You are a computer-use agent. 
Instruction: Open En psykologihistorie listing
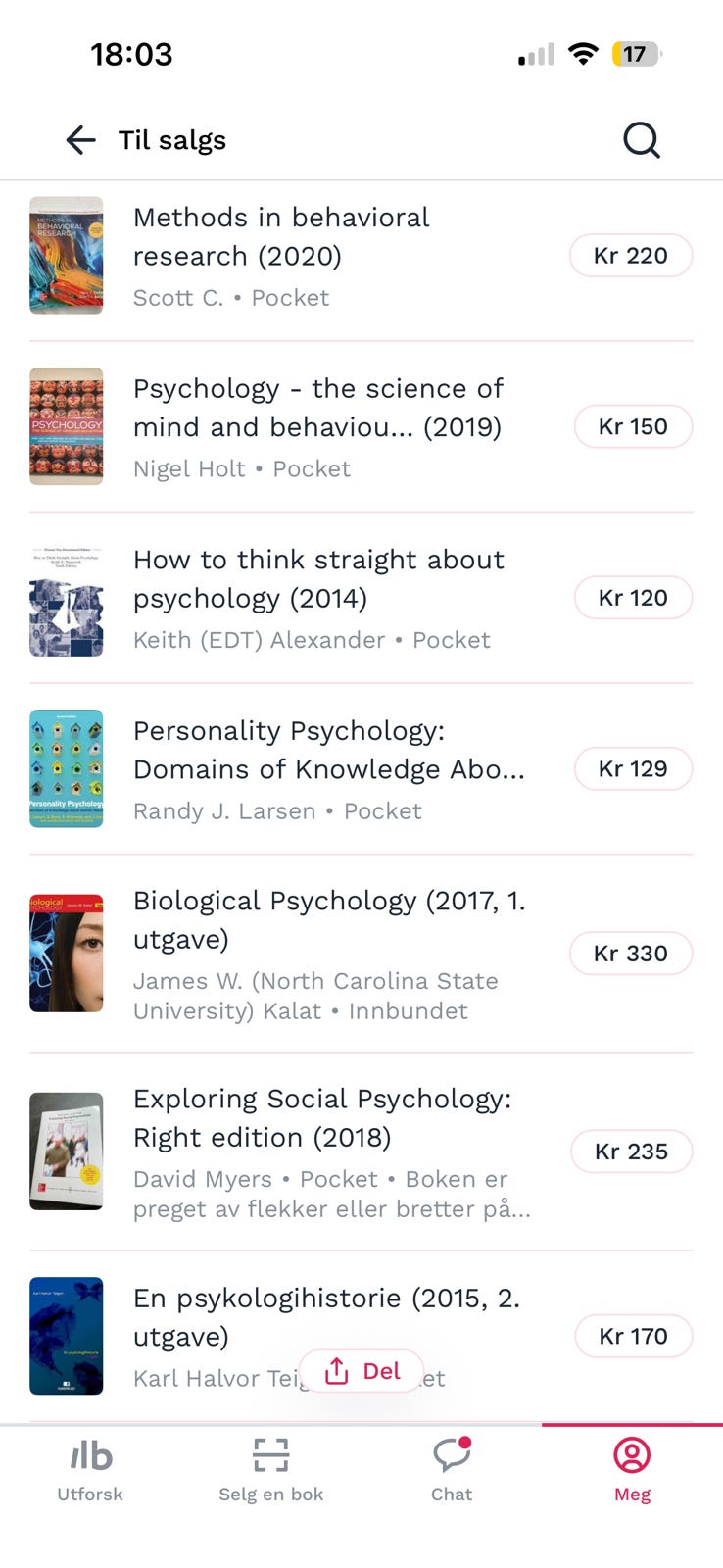pos(361,1336)
